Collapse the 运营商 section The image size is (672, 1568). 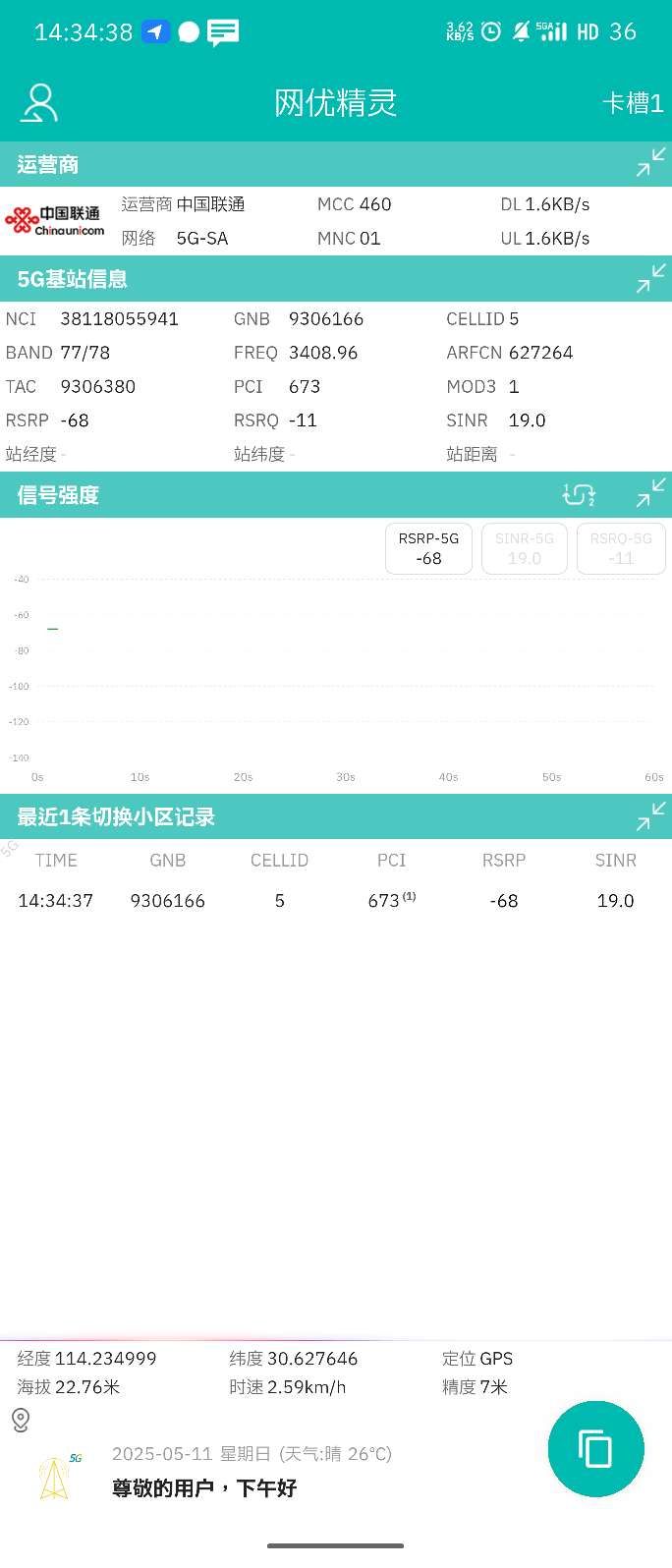pyautogui.click(x=649, y=163)
